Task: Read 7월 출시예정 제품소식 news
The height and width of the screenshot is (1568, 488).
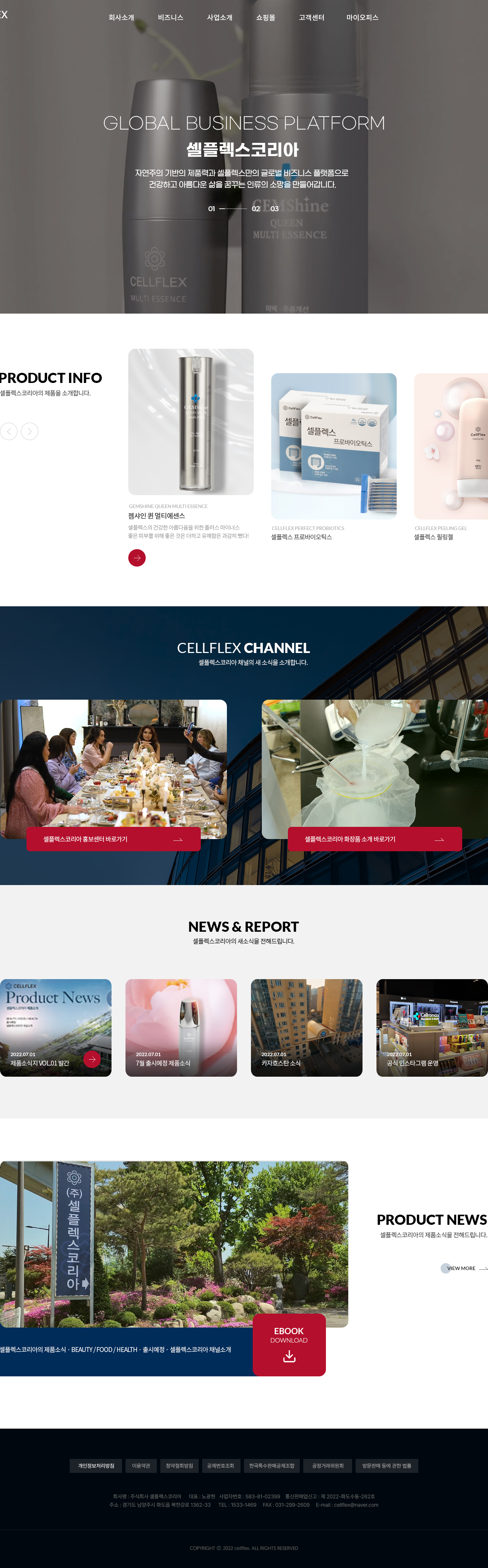Action: tap(181, 1028)
